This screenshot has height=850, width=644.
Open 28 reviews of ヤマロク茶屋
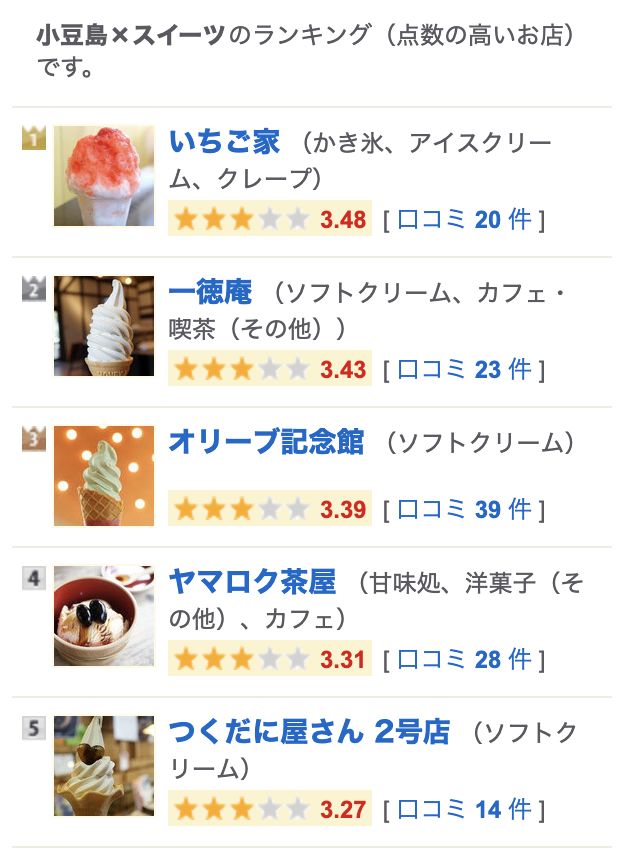464,659
